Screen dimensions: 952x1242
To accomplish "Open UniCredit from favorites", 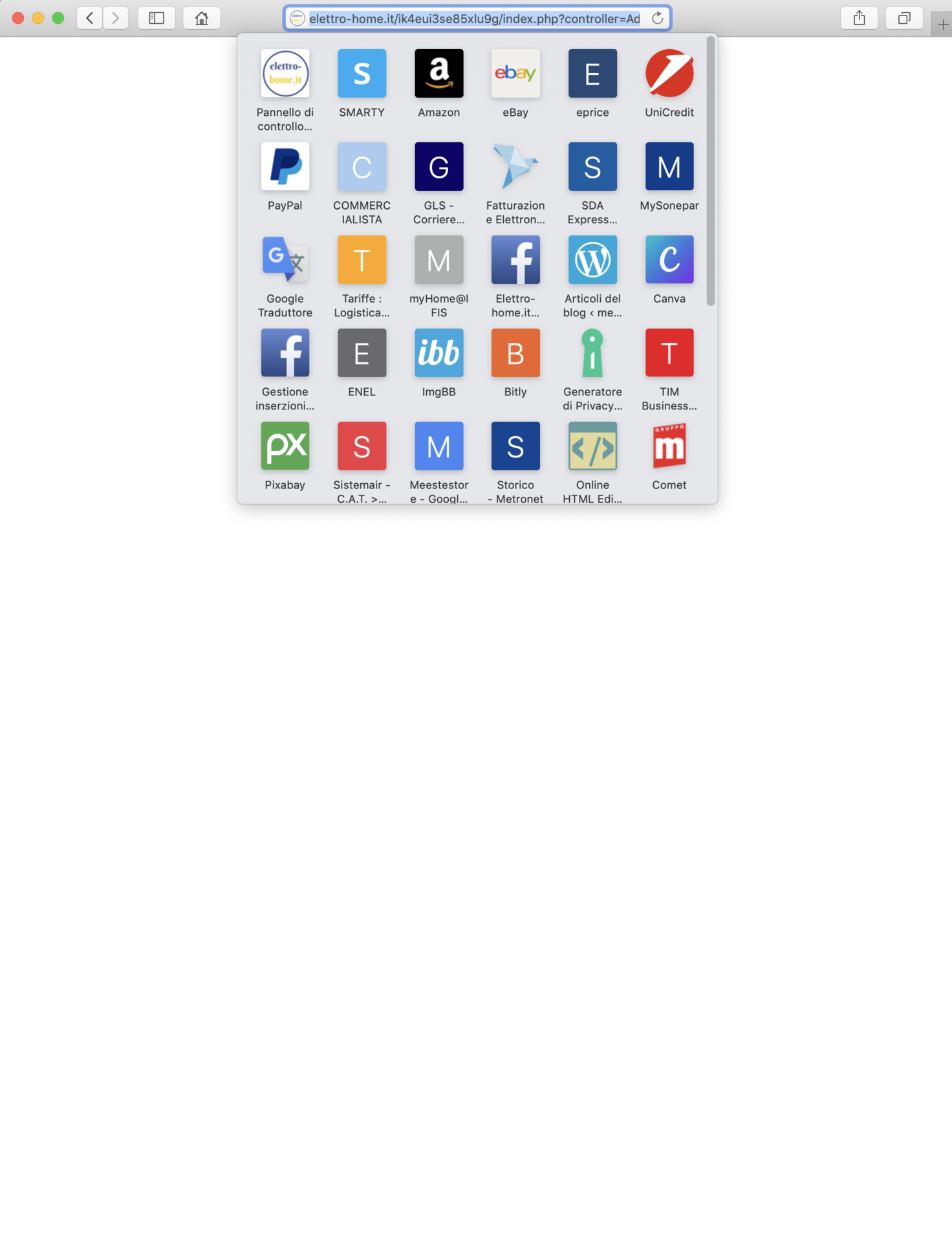I will click(x=669, y=74).
